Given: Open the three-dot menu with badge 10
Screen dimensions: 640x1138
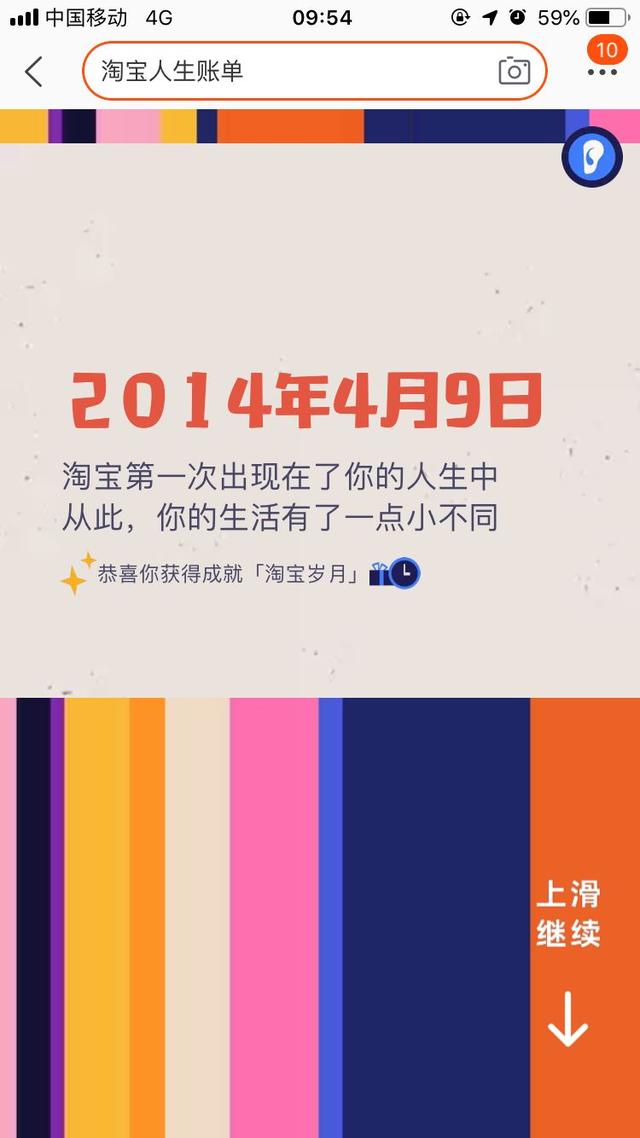Looking at the screenshot, I should tap(602, 71).
